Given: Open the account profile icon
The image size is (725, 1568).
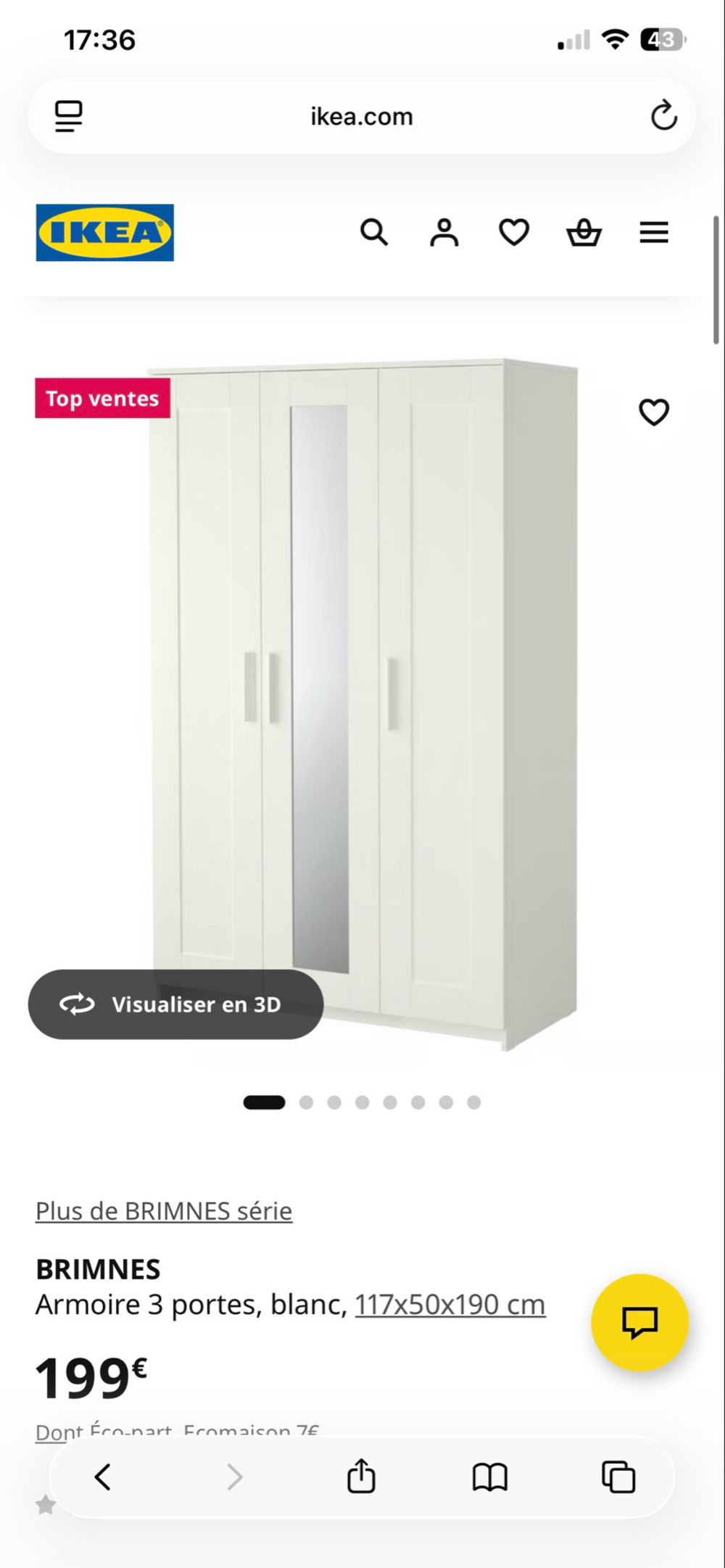Looking at the screenshot, I should point(444,233).
